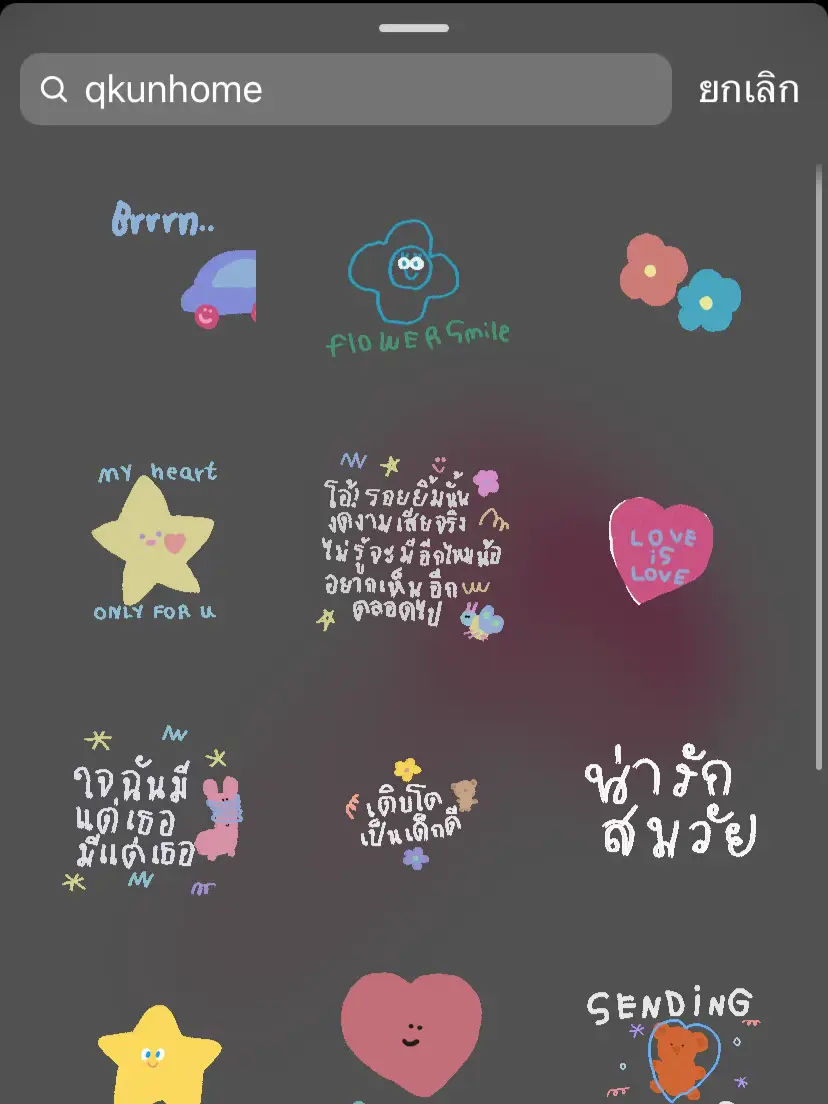Pick the pink and blue flowers sticker

coord(680,280)
